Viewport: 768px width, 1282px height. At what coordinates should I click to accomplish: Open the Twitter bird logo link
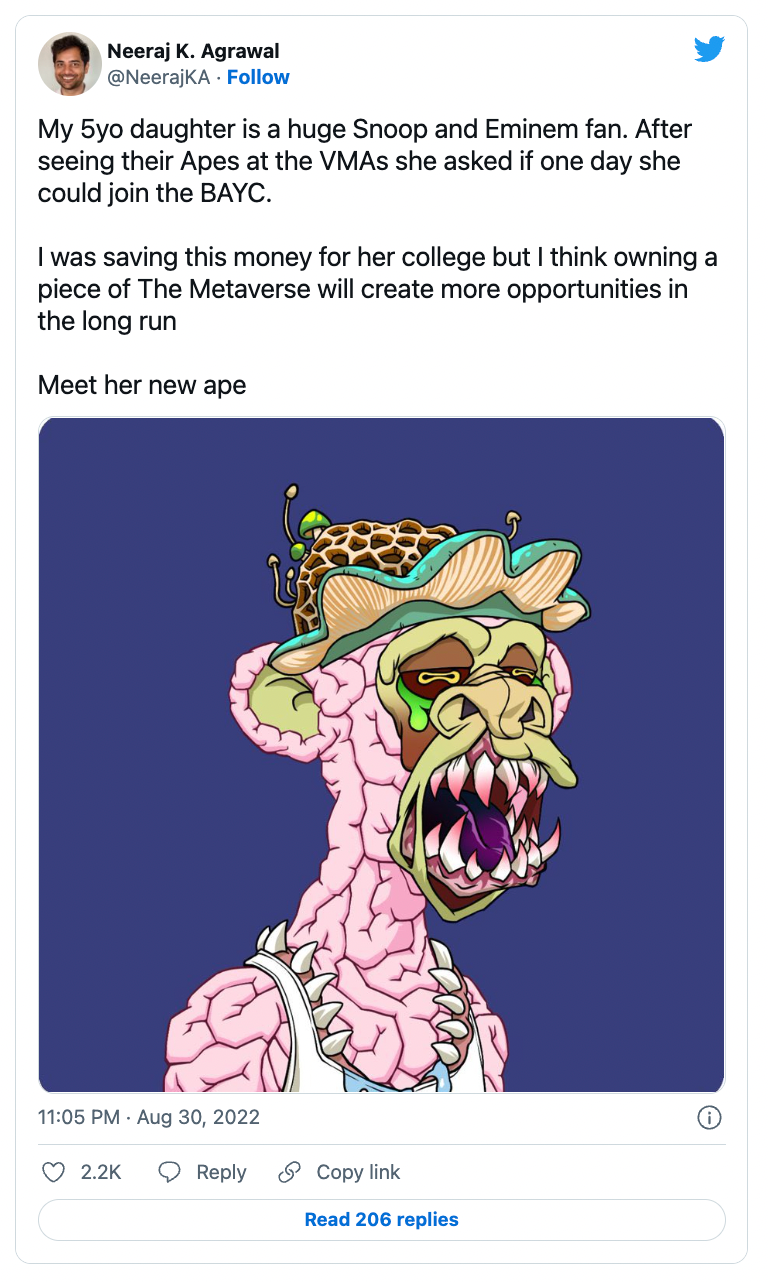coord(709,50)
